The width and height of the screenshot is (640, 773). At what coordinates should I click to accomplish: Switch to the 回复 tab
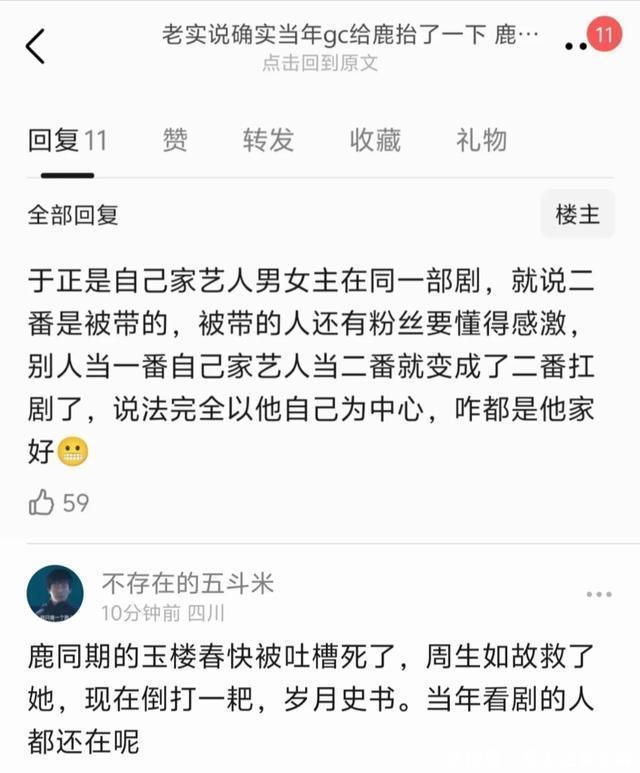tap(66, 140)
